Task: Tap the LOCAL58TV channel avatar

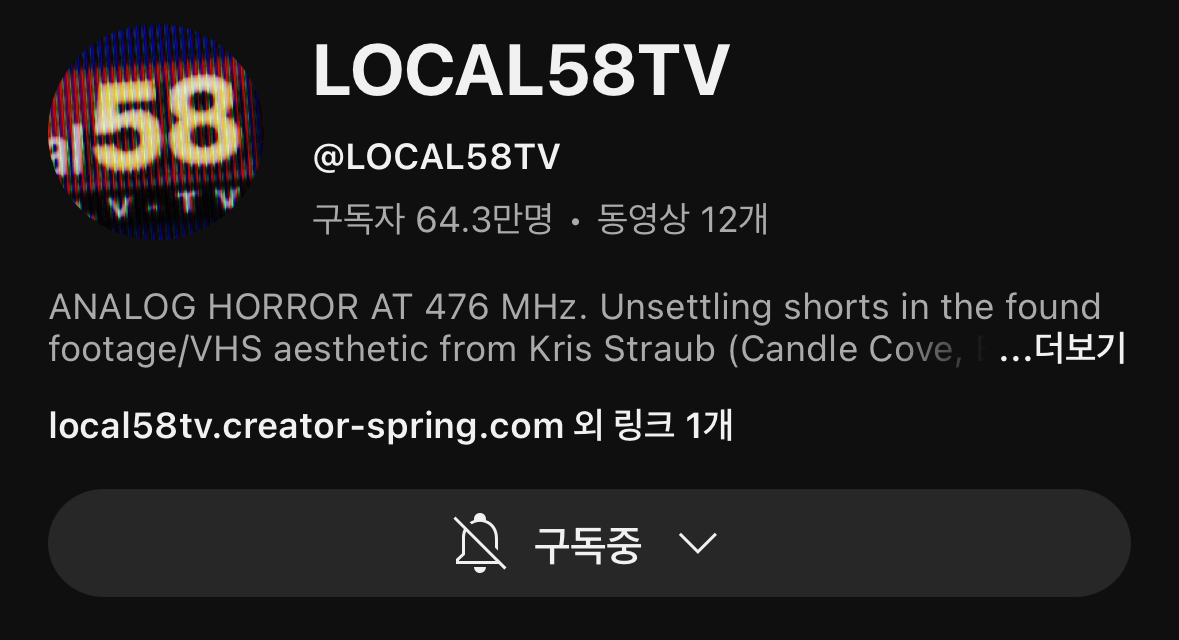Action: [x=155, y=131]
